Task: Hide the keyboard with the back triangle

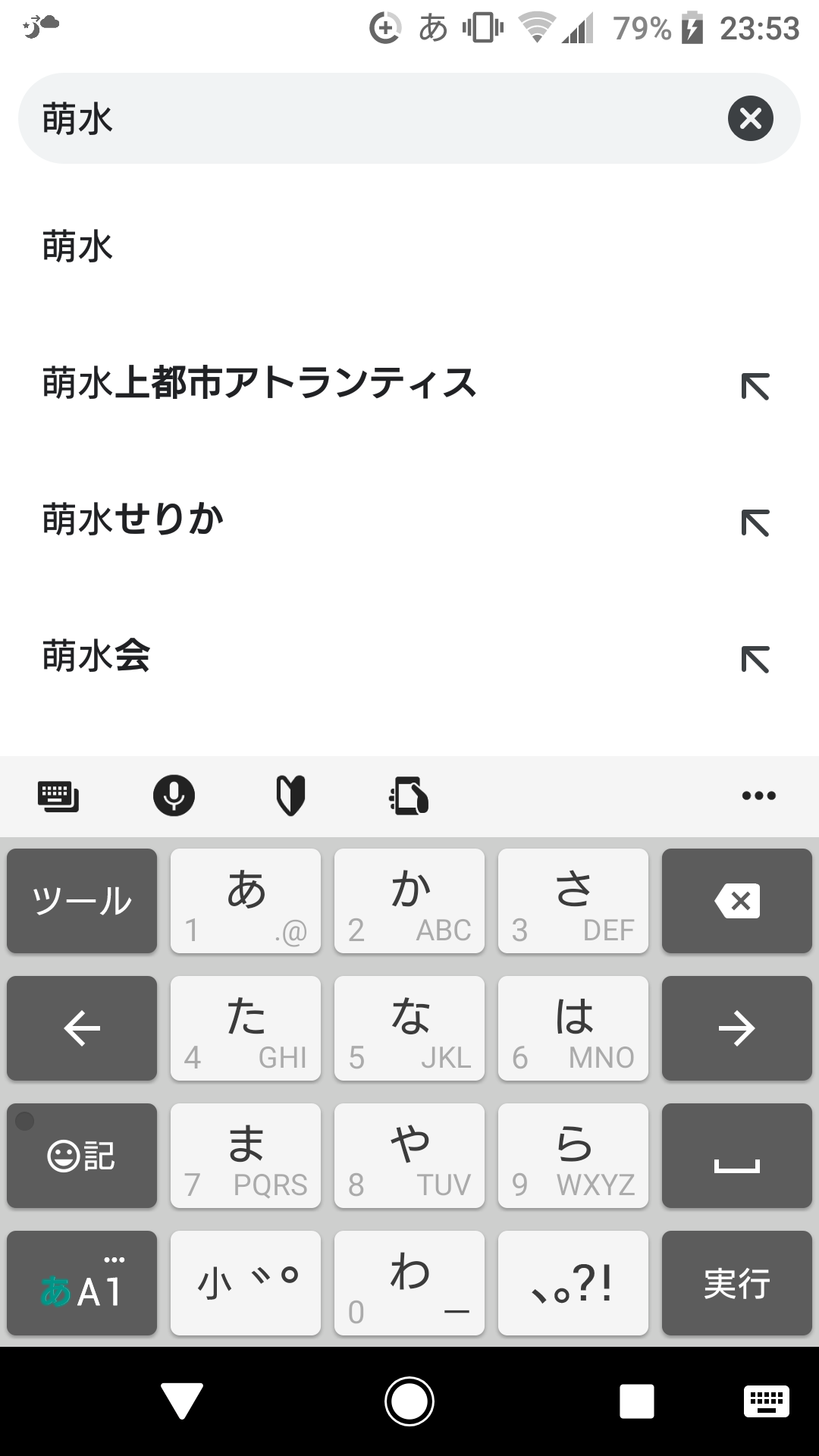Action: (x=182, y=1401)
